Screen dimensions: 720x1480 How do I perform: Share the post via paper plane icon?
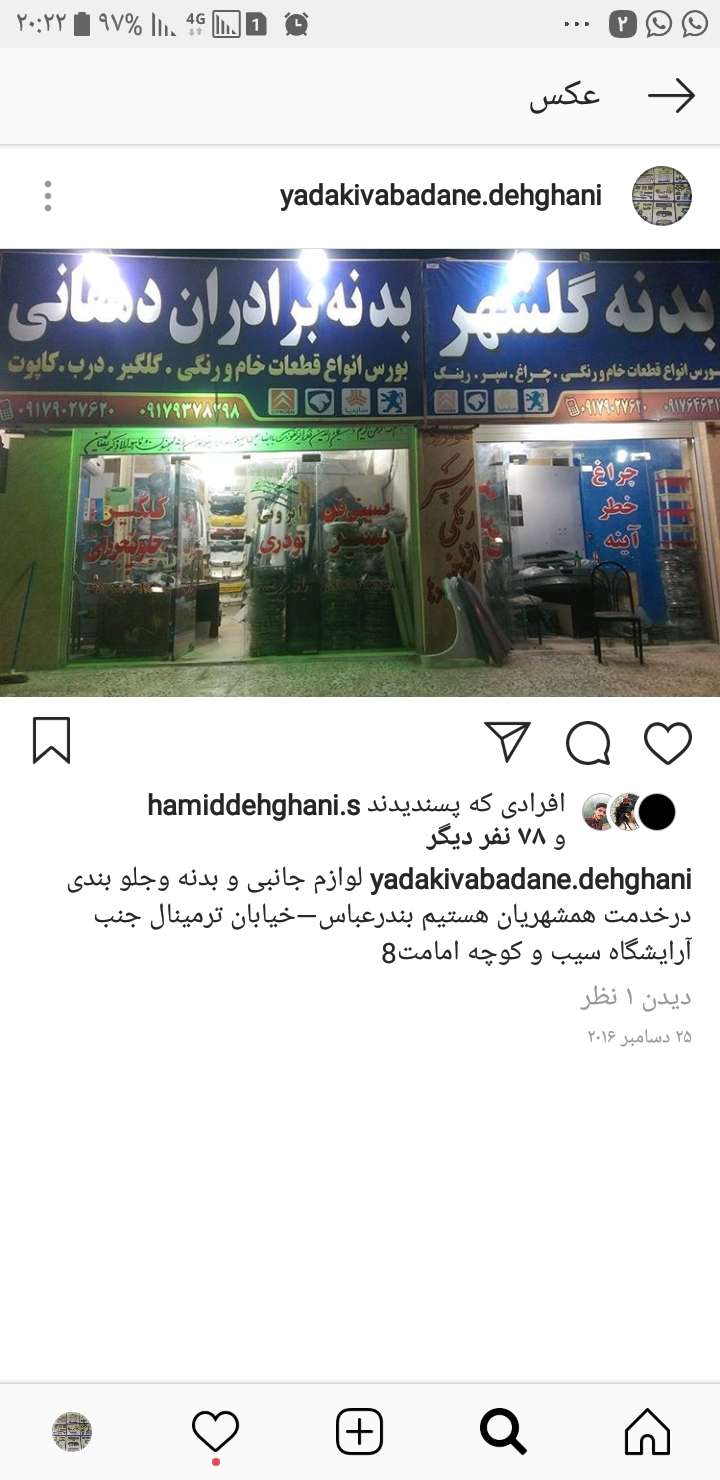click(x=507, y=742)
